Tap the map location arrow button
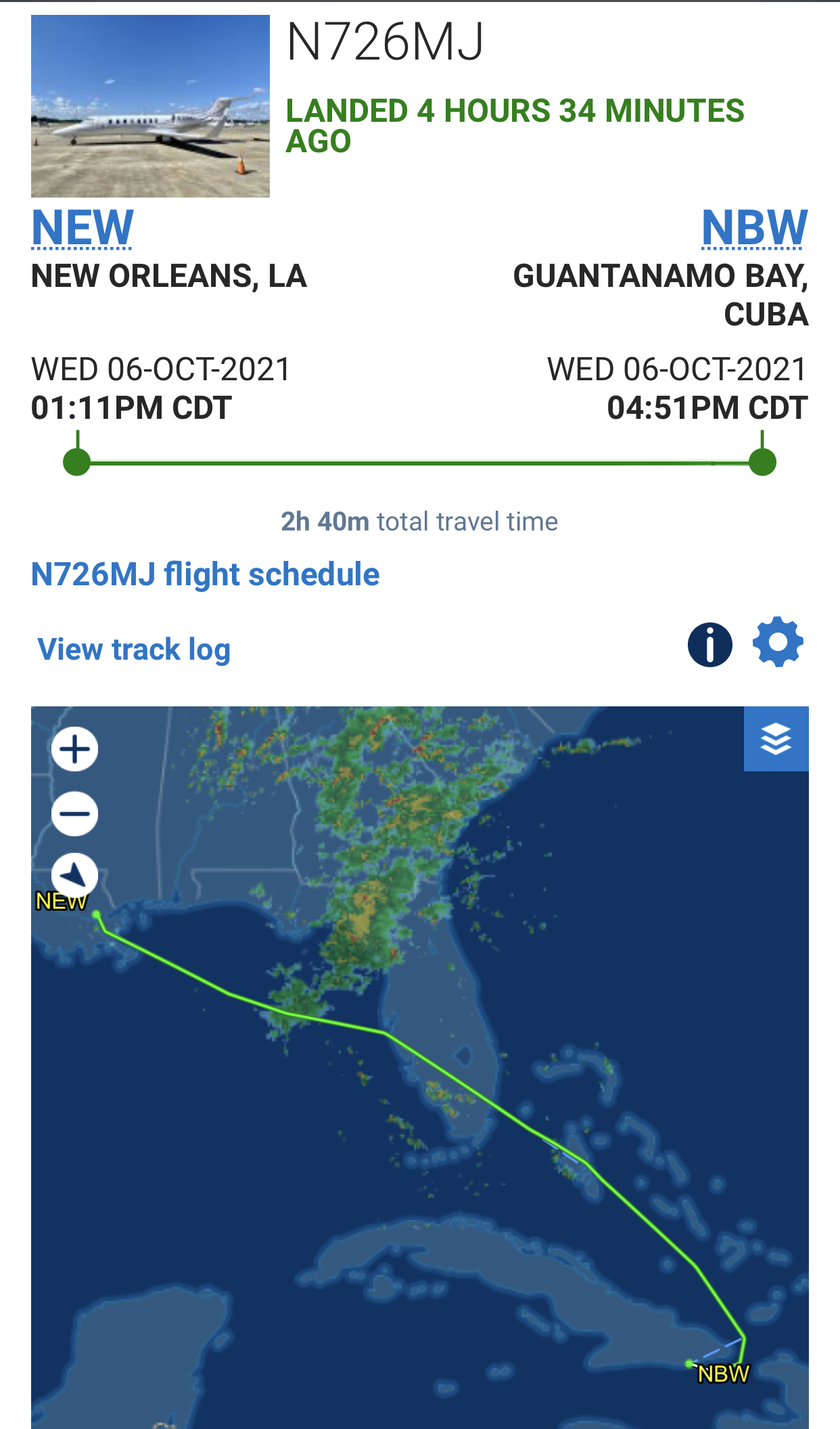Screen dimensions: 840x1429 point(75,875)
